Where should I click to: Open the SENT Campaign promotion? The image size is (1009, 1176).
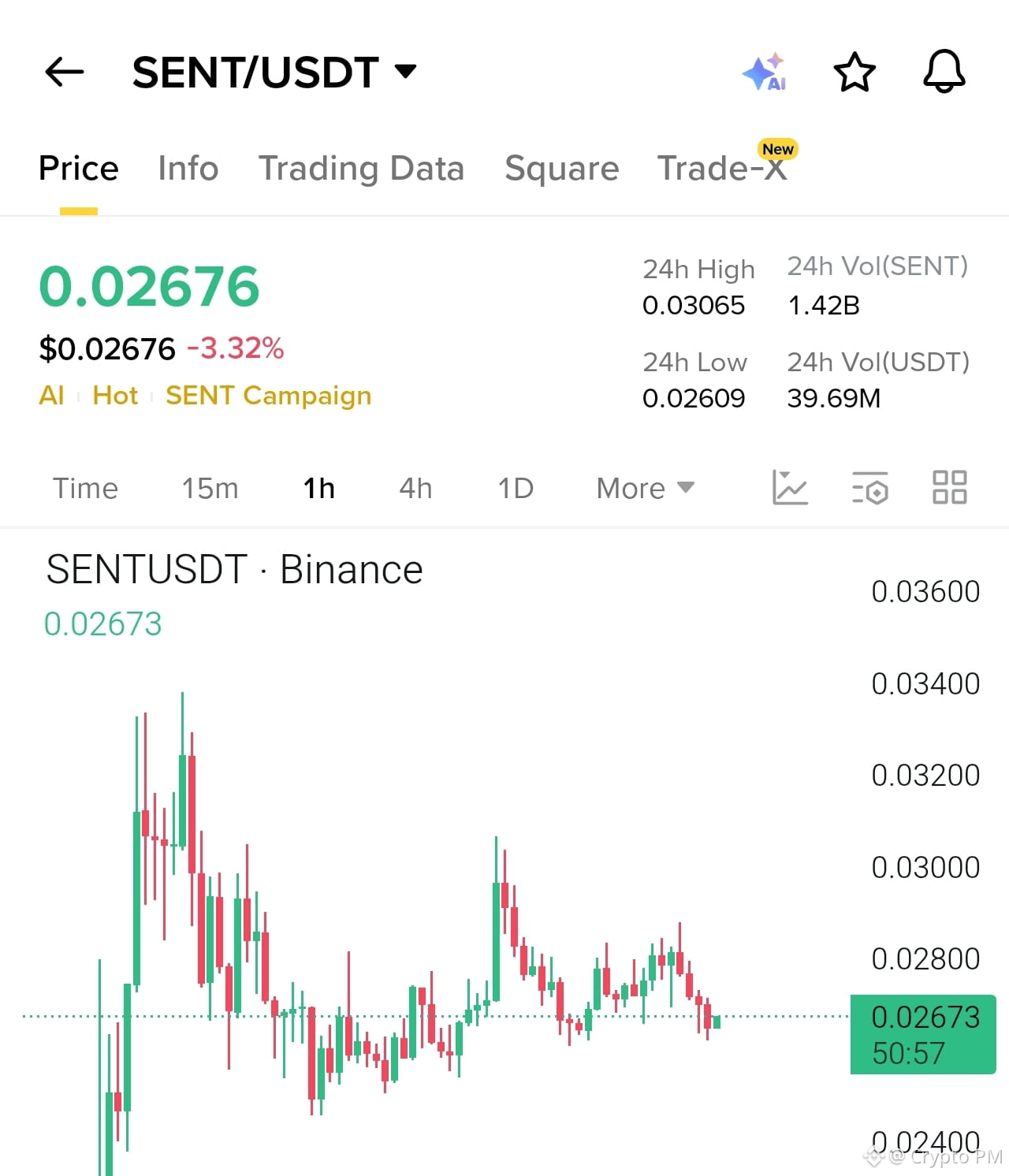tap(268, 395)
